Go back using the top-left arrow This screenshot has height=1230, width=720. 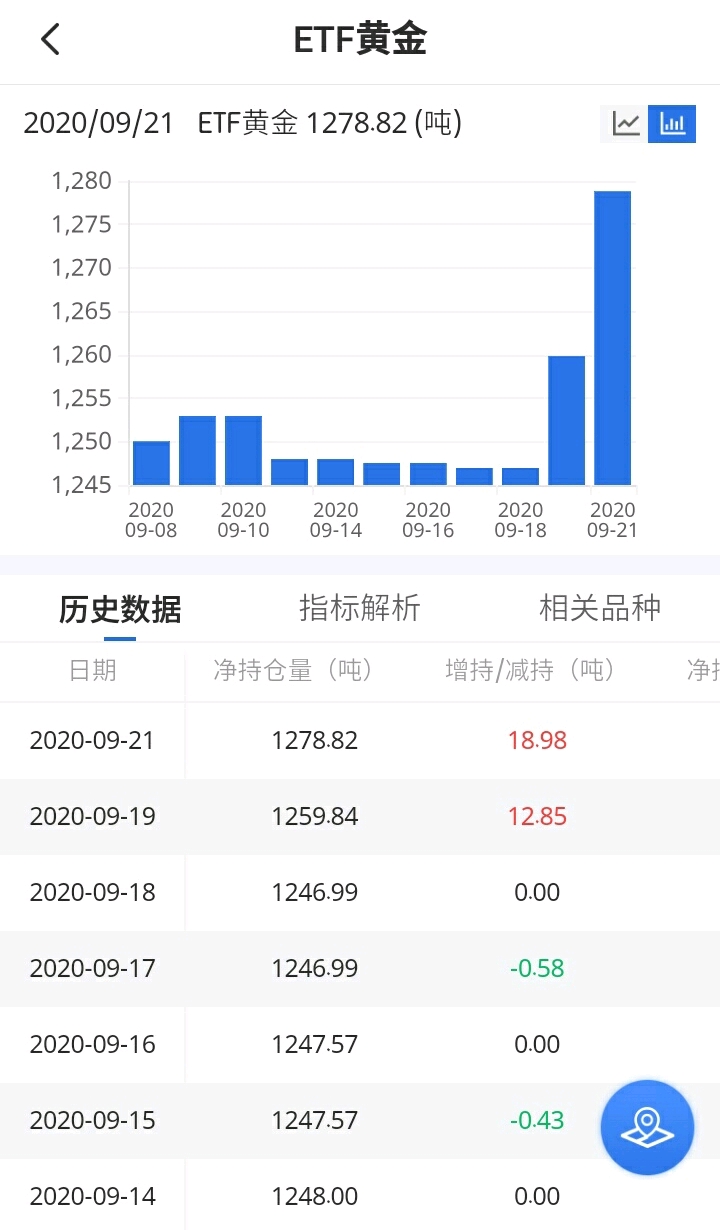(x=50, y=40)
